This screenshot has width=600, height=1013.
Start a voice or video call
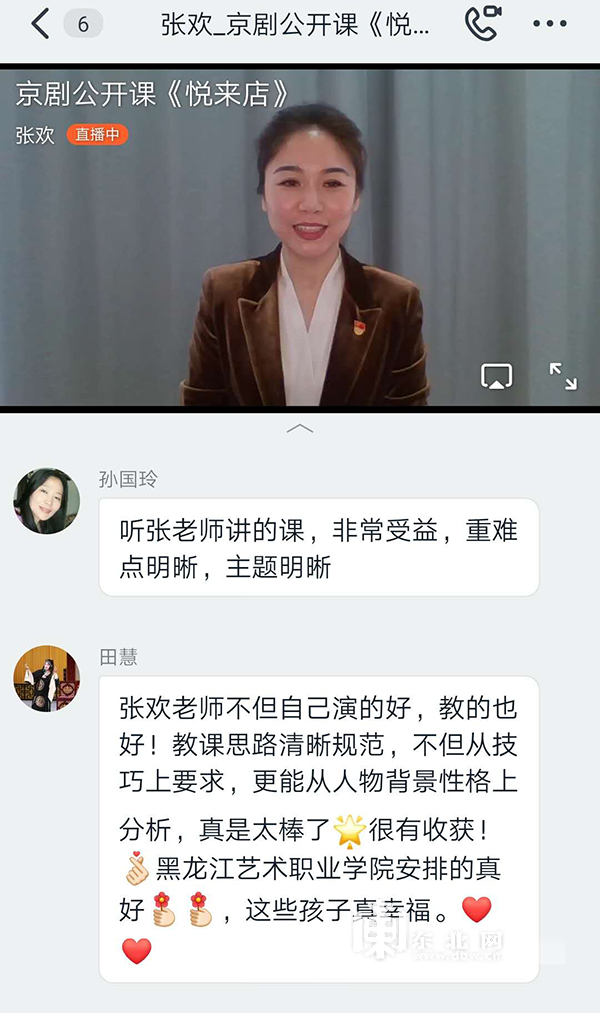[483, 24]
